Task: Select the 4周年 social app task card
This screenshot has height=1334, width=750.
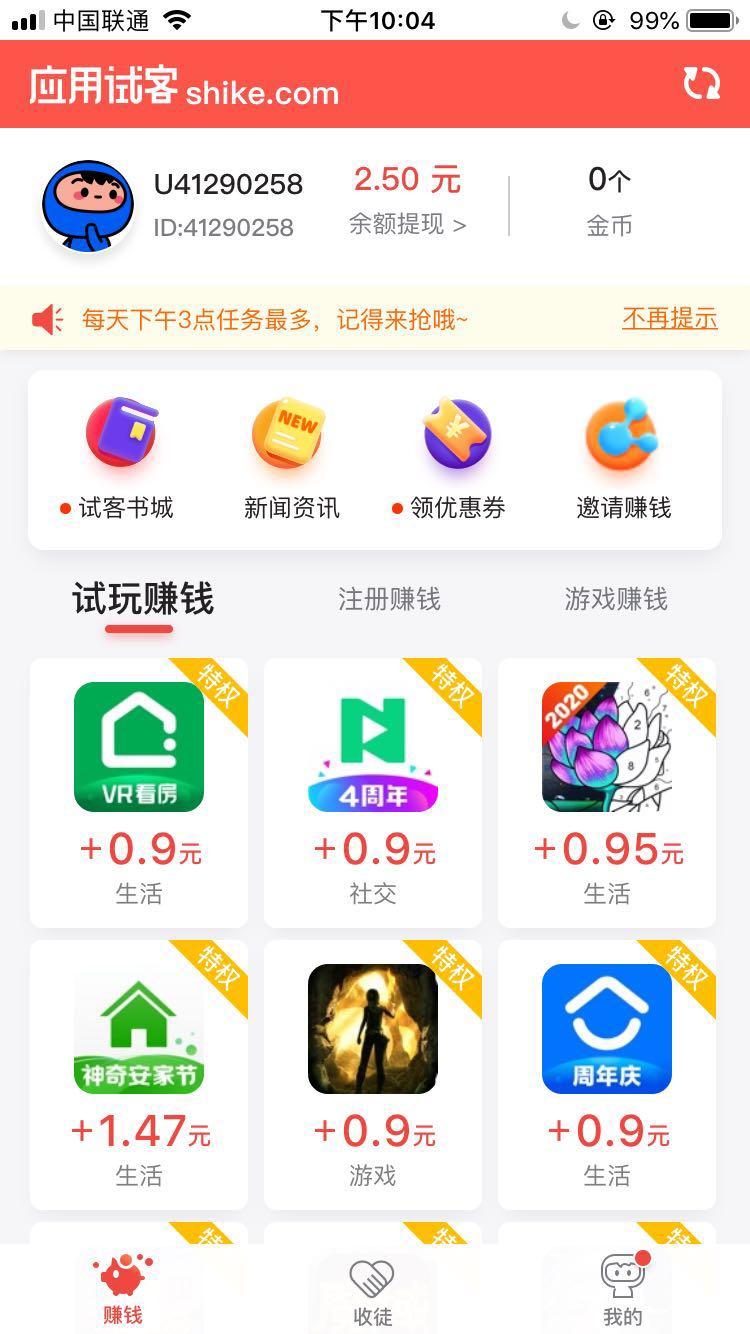Action: coord(372,745)
